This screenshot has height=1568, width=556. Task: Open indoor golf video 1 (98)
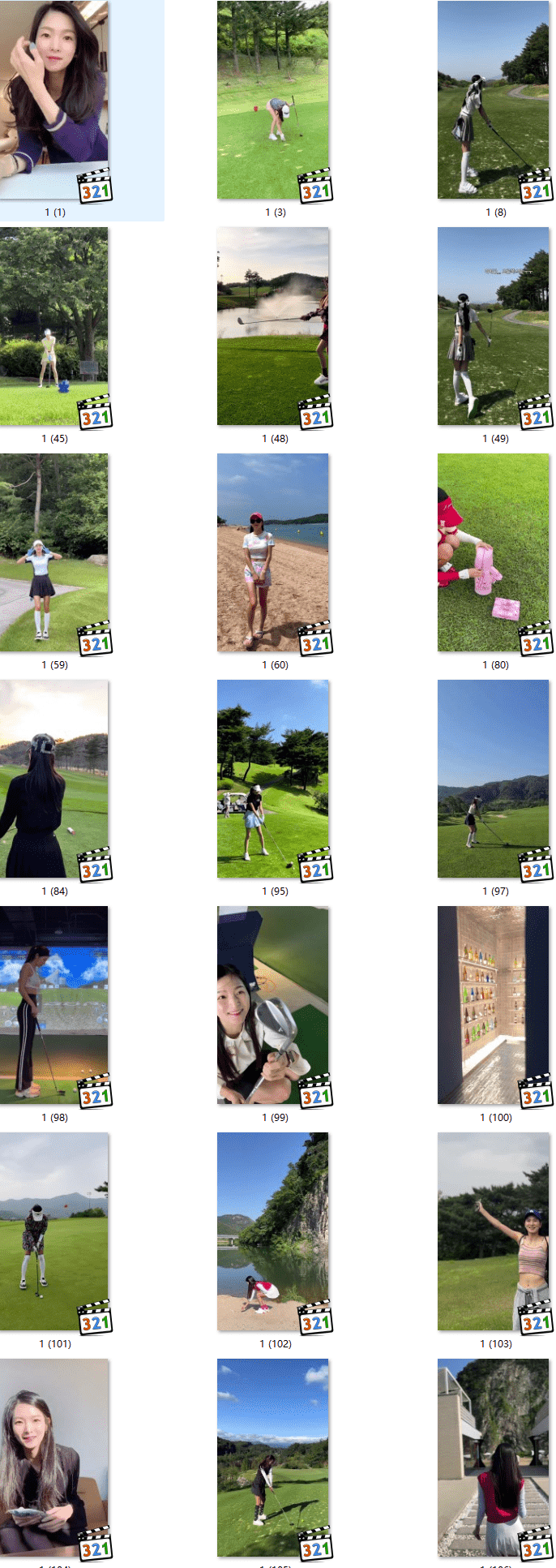54,1005
